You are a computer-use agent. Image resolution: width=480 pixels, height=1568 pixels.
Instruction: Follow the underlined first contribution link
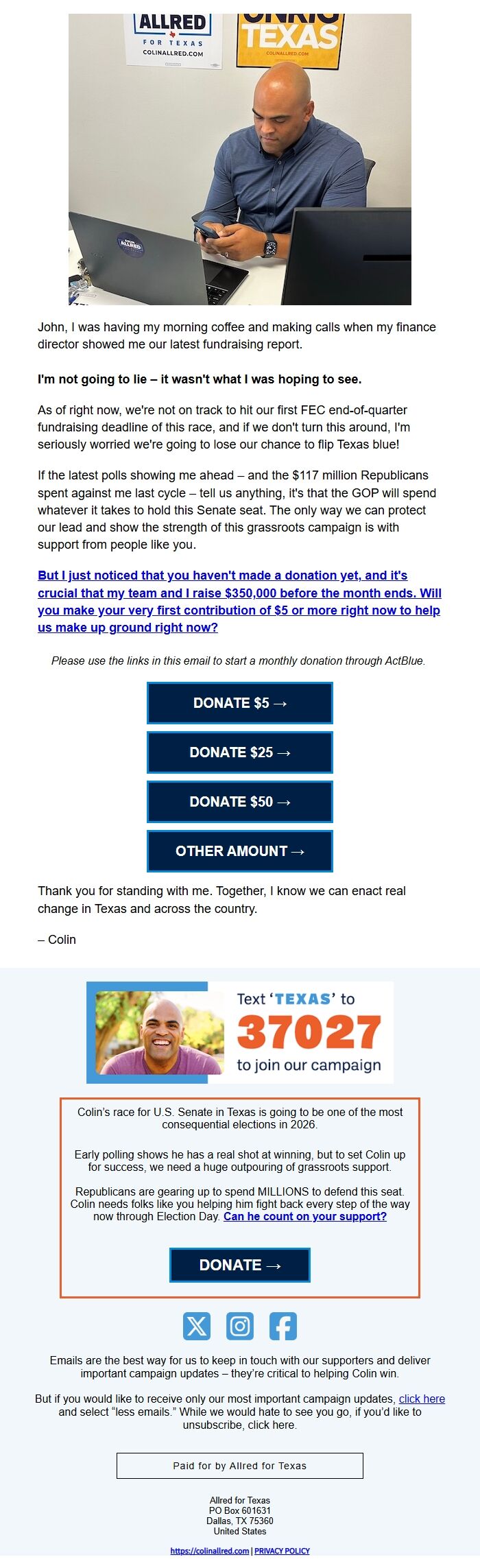click(x=239, y=602)
